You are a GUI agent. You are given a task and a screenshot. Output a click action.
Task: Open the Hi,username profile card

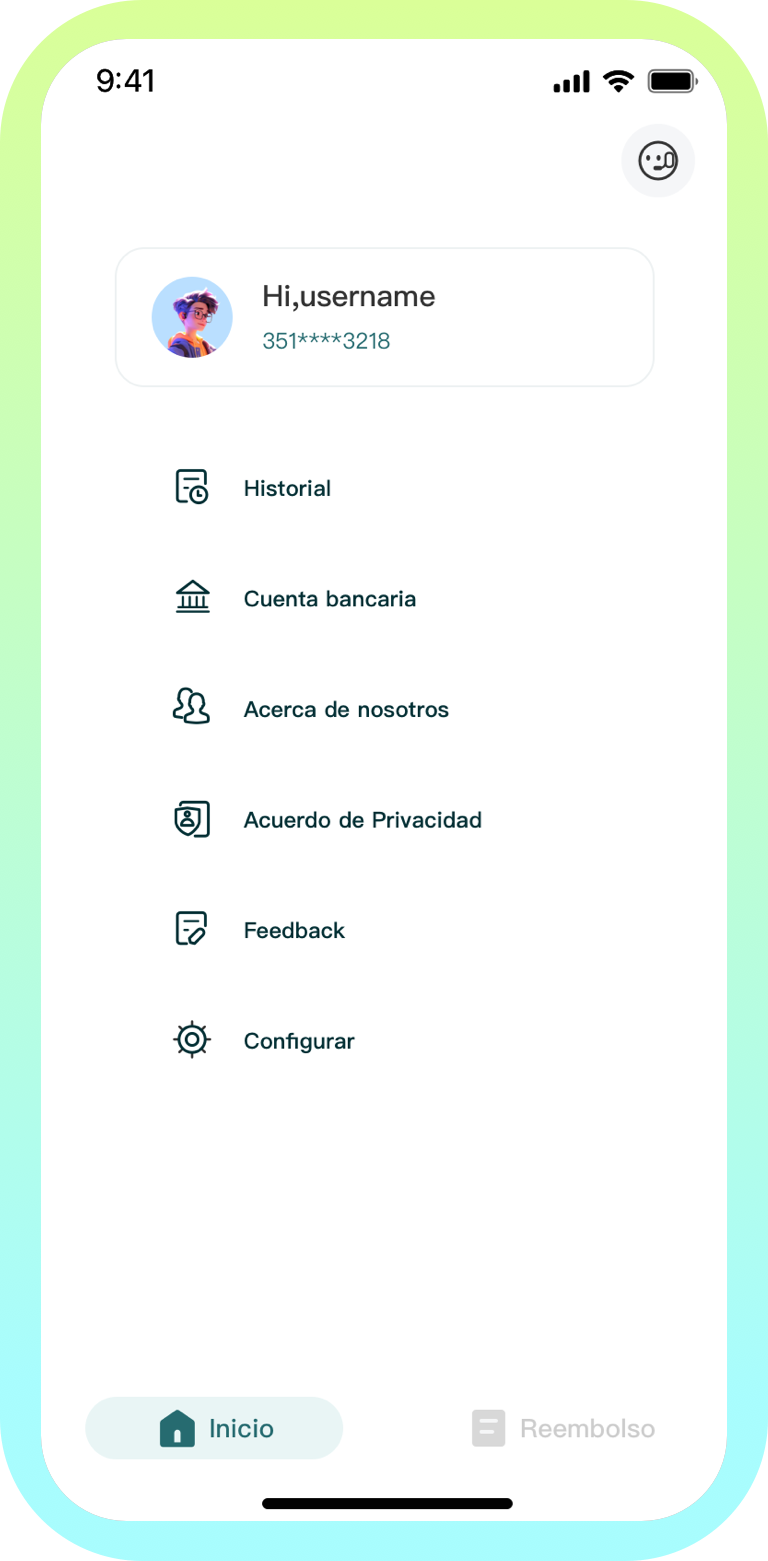[x=385, y=317]
